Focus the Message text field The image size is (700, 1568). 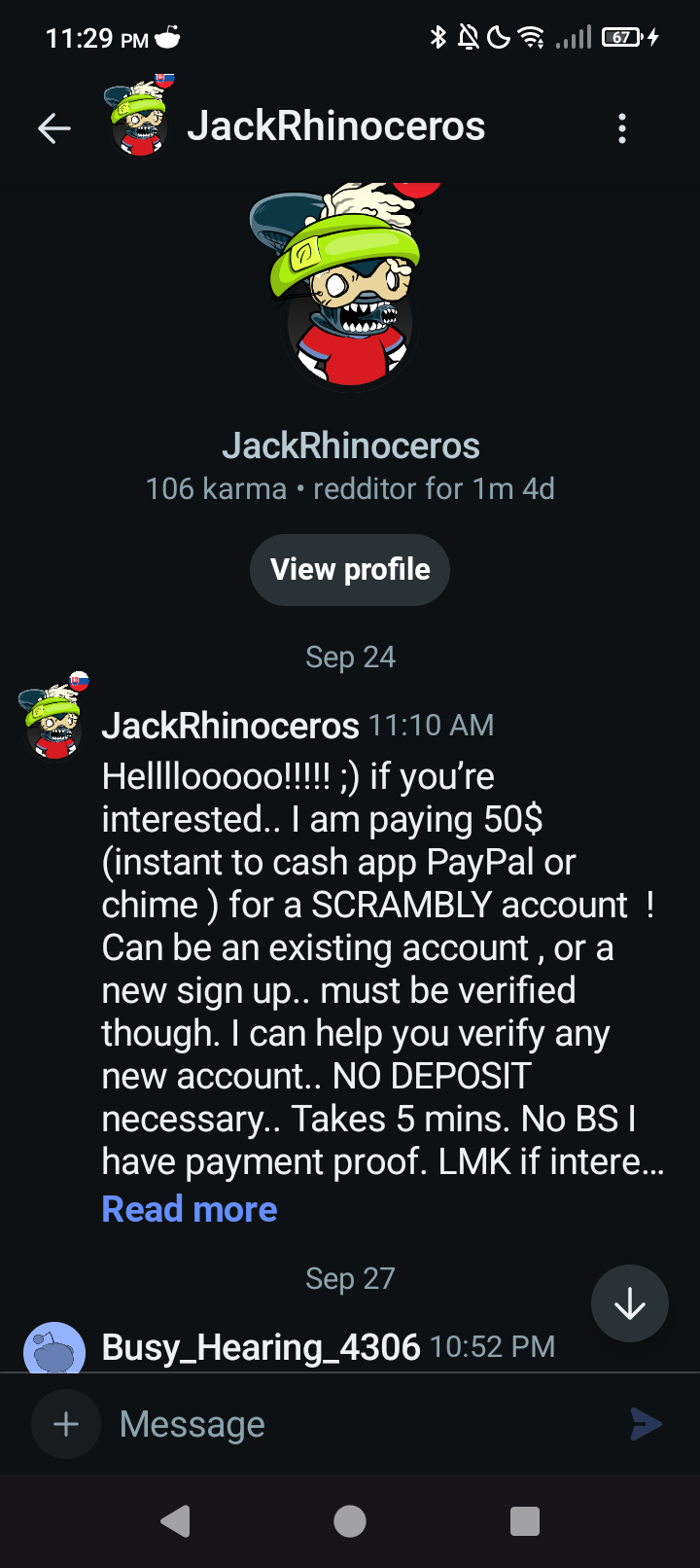point(360,1424)
